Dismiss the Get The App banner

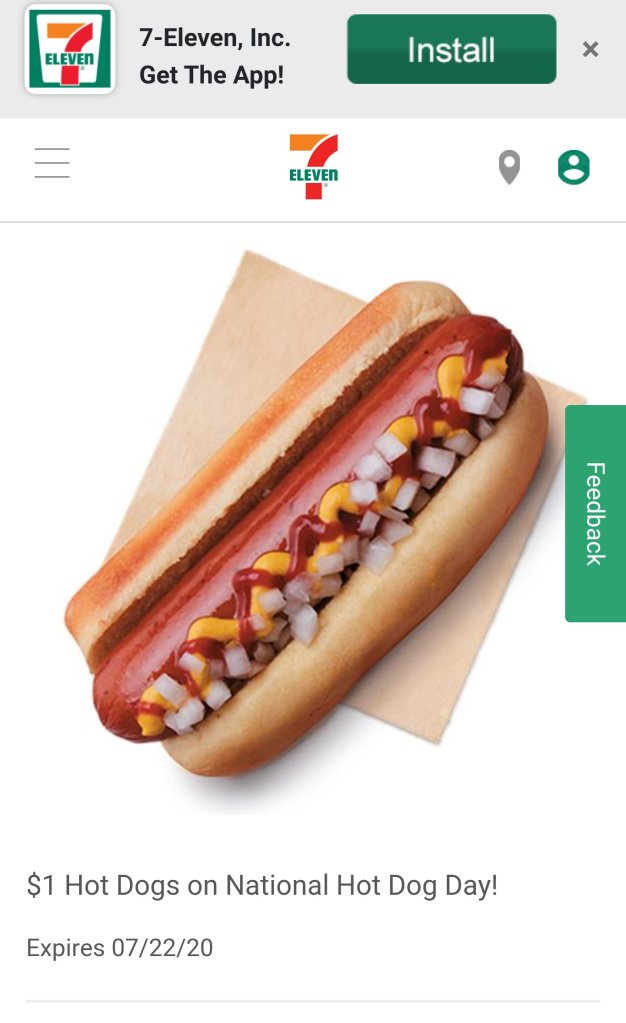click(590, 49)
